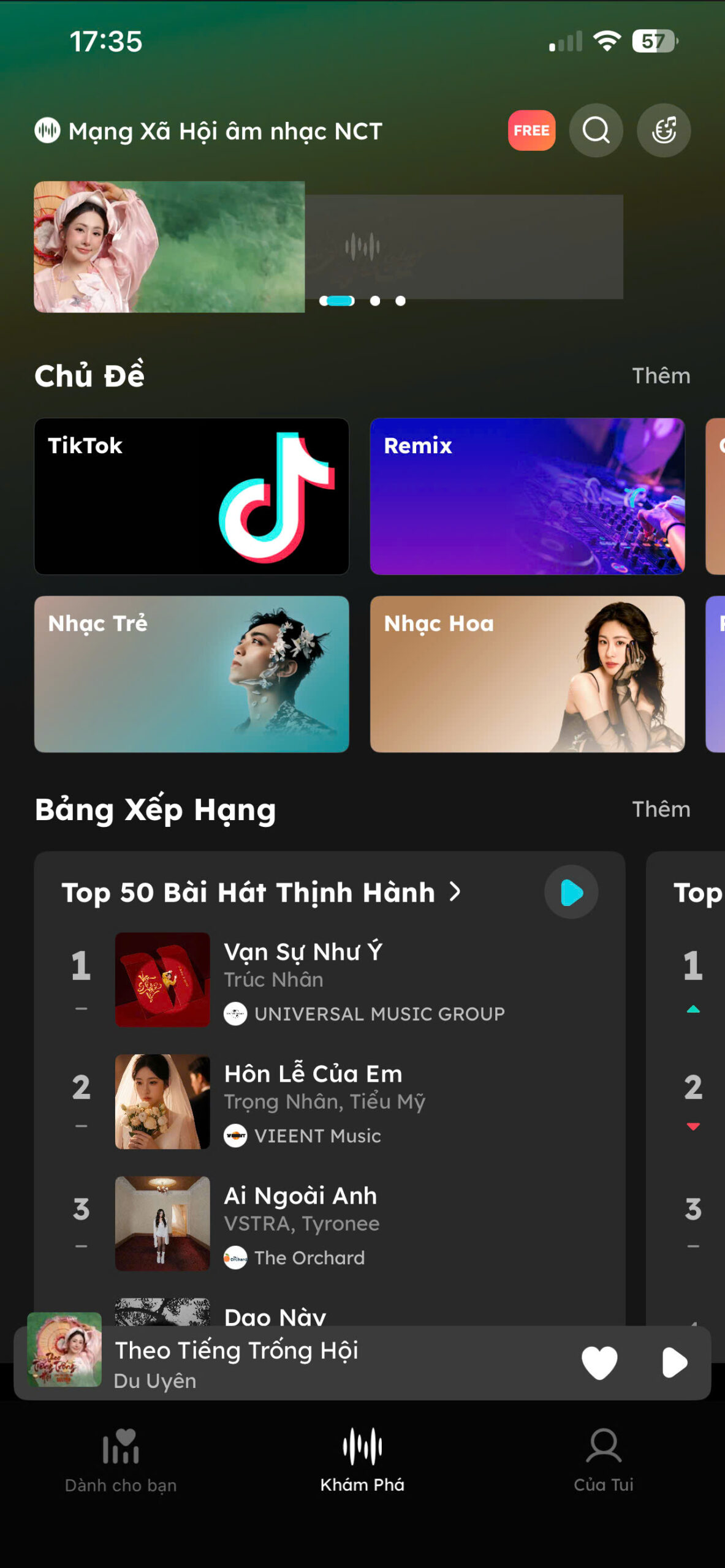This screenshot has height=1568, width=725.
Task: Open the music recognition icon
Action: [x=664, y=130]
